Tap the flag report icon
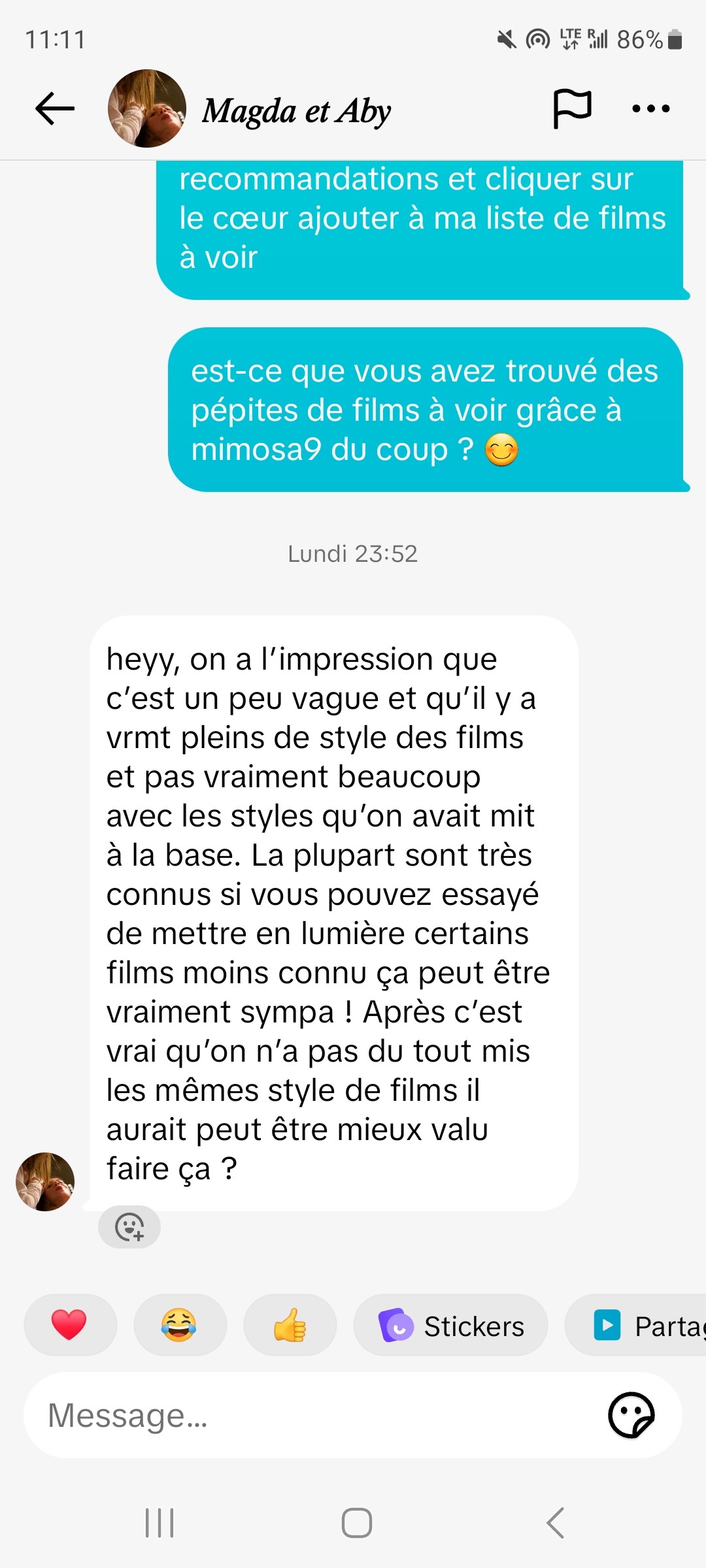The height and width of the screenshot is (1568, 706). click(x=572, y=108)
